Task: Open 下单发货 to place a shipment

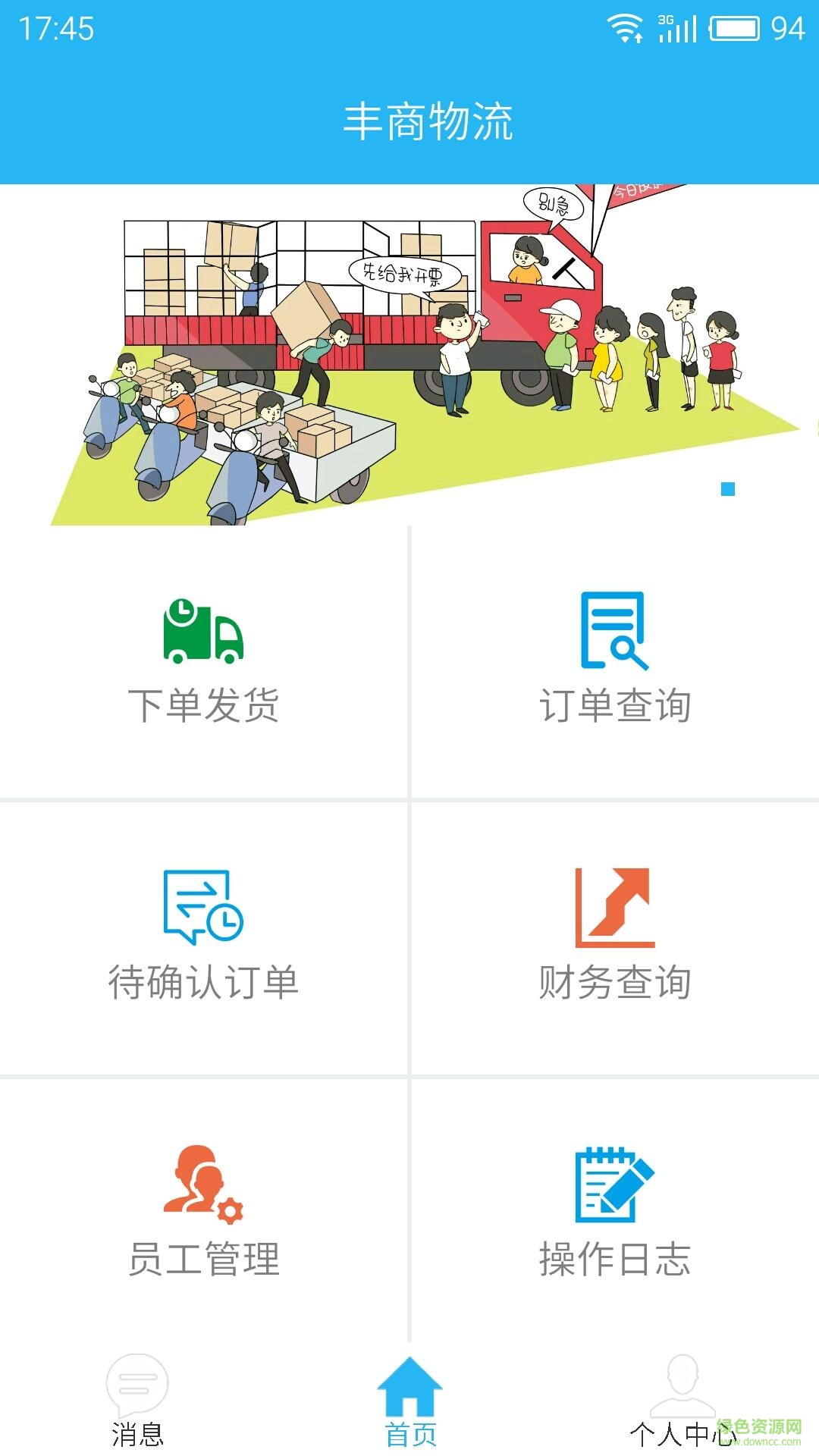Action: point(203,661)
